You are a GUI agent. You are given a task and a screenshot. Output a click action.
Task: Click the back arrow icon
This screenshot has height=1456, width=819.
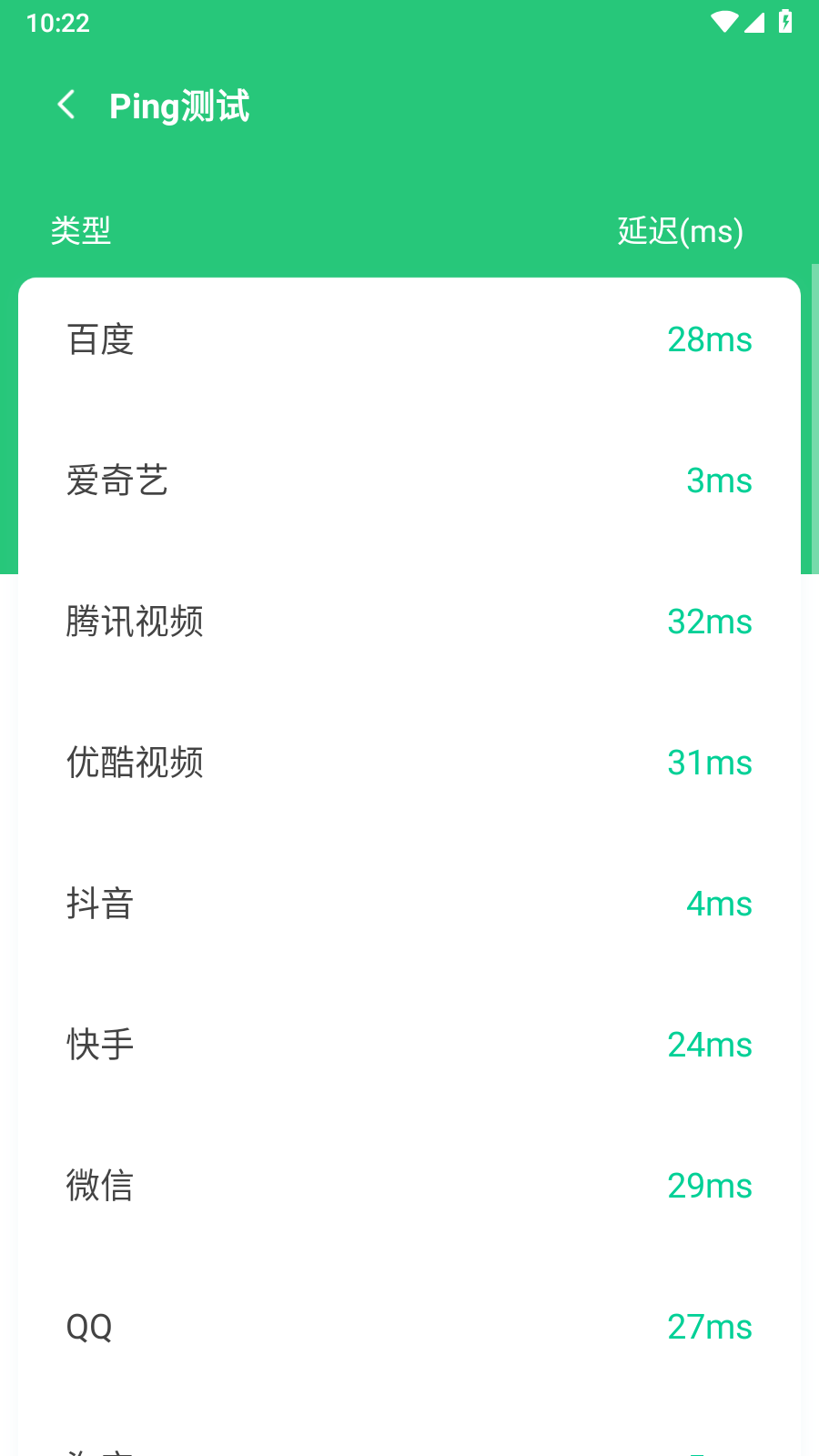click(x=66, y=105)
